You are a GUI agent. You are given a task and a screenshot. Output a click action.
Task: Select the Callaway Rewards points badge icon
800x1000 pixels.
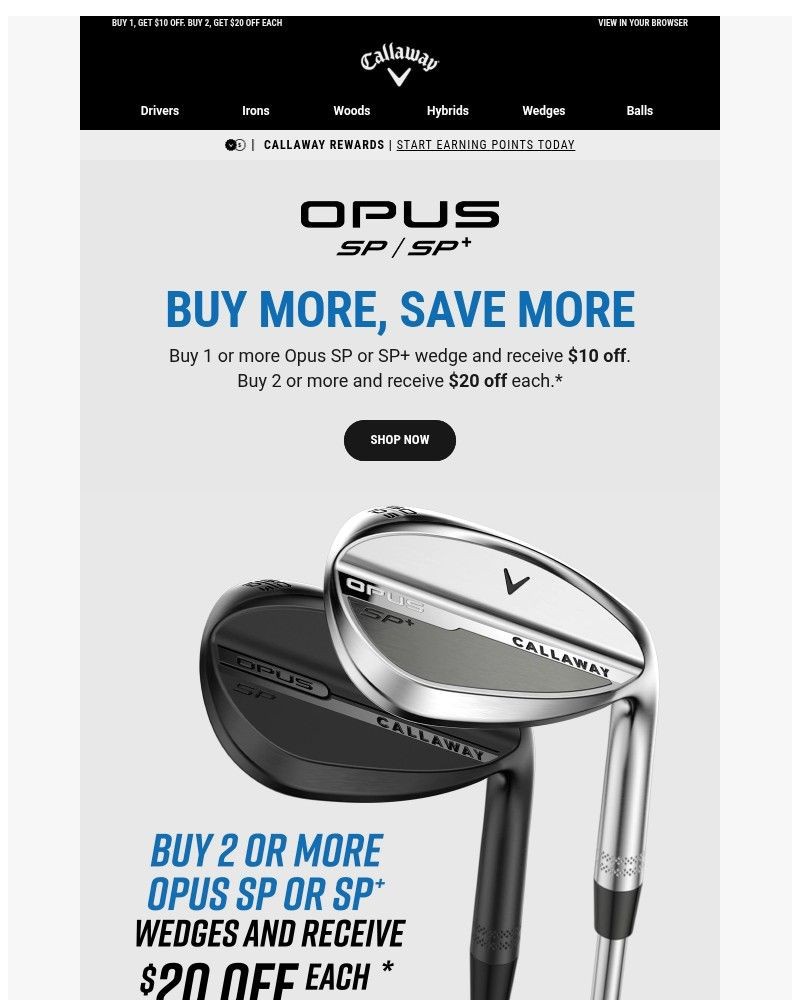pyautogui.click(x=237, y=145)
